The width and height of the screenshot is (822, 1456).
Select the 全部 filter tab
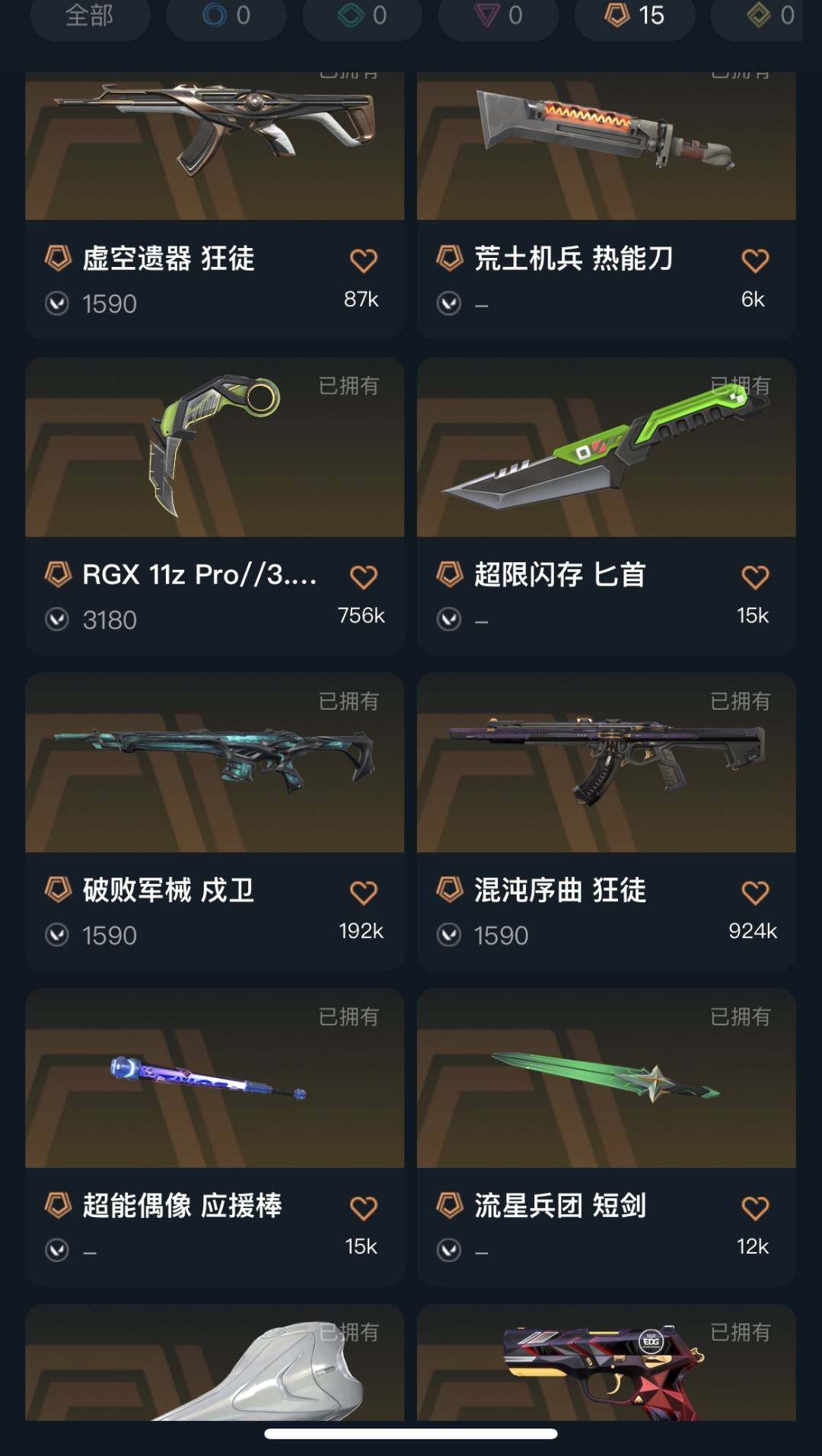coord(89,16)
